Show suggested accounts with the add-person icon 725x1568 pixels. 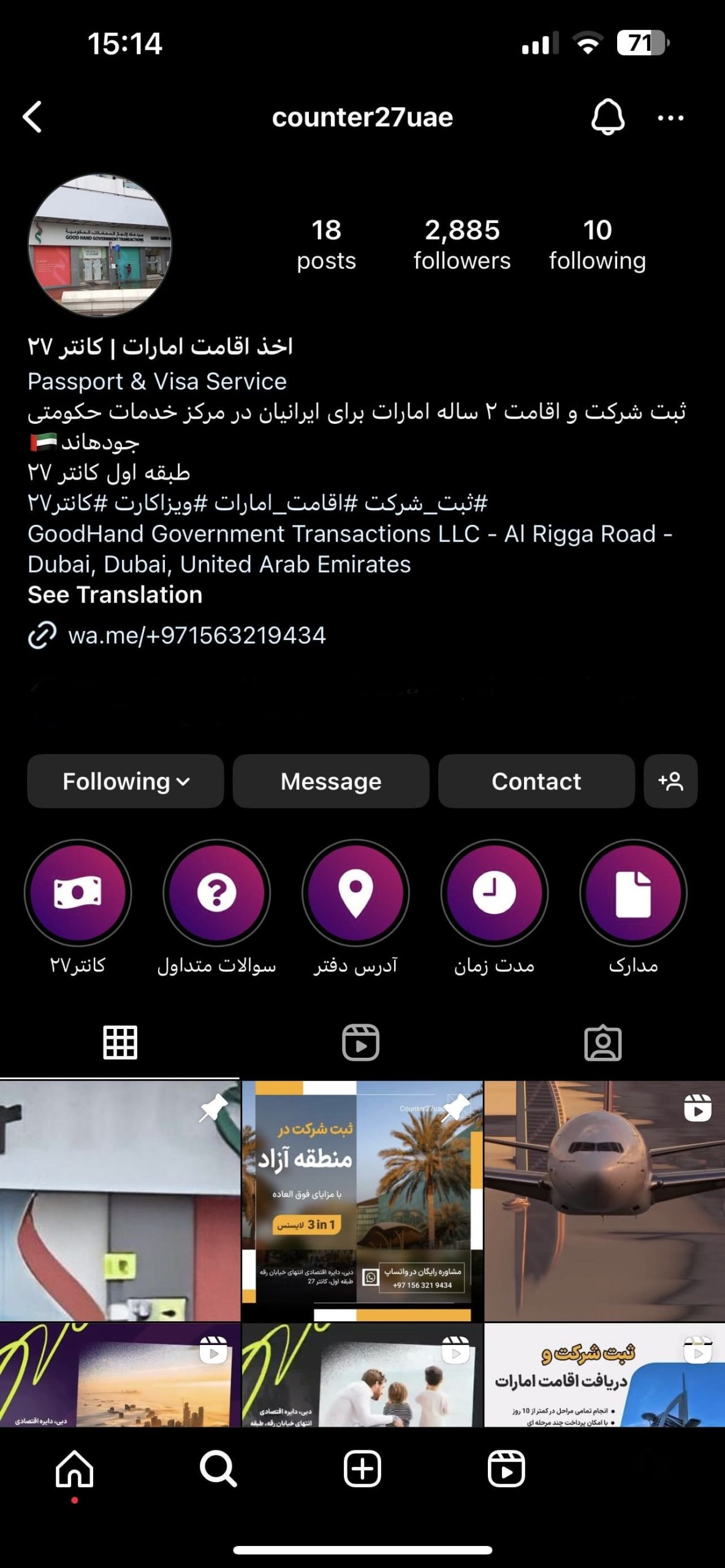(670, 781)
